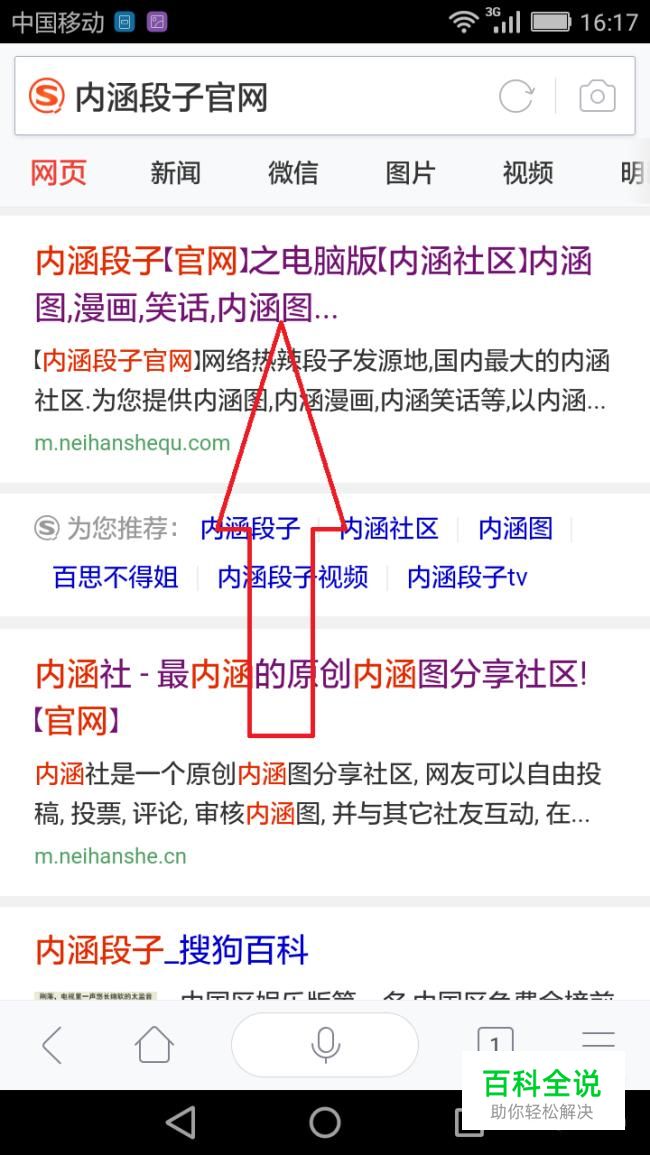Switch to the 微信 tab
This screenshot has width=650, height=1155.
click(x=292, y=173)
